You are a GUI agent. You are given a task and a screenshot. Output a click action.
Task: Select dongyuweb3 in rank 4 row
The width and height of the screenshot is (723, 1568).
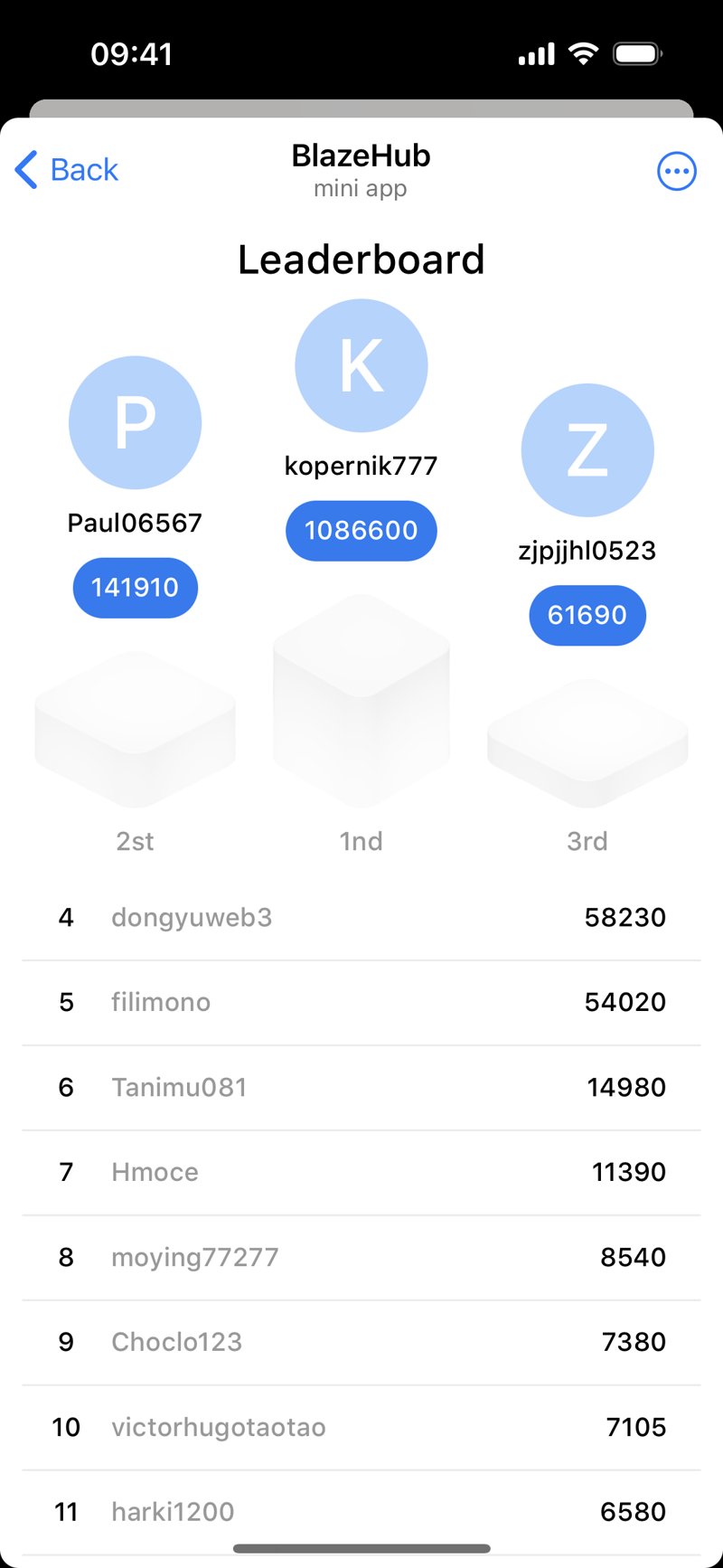coord(192,917)
